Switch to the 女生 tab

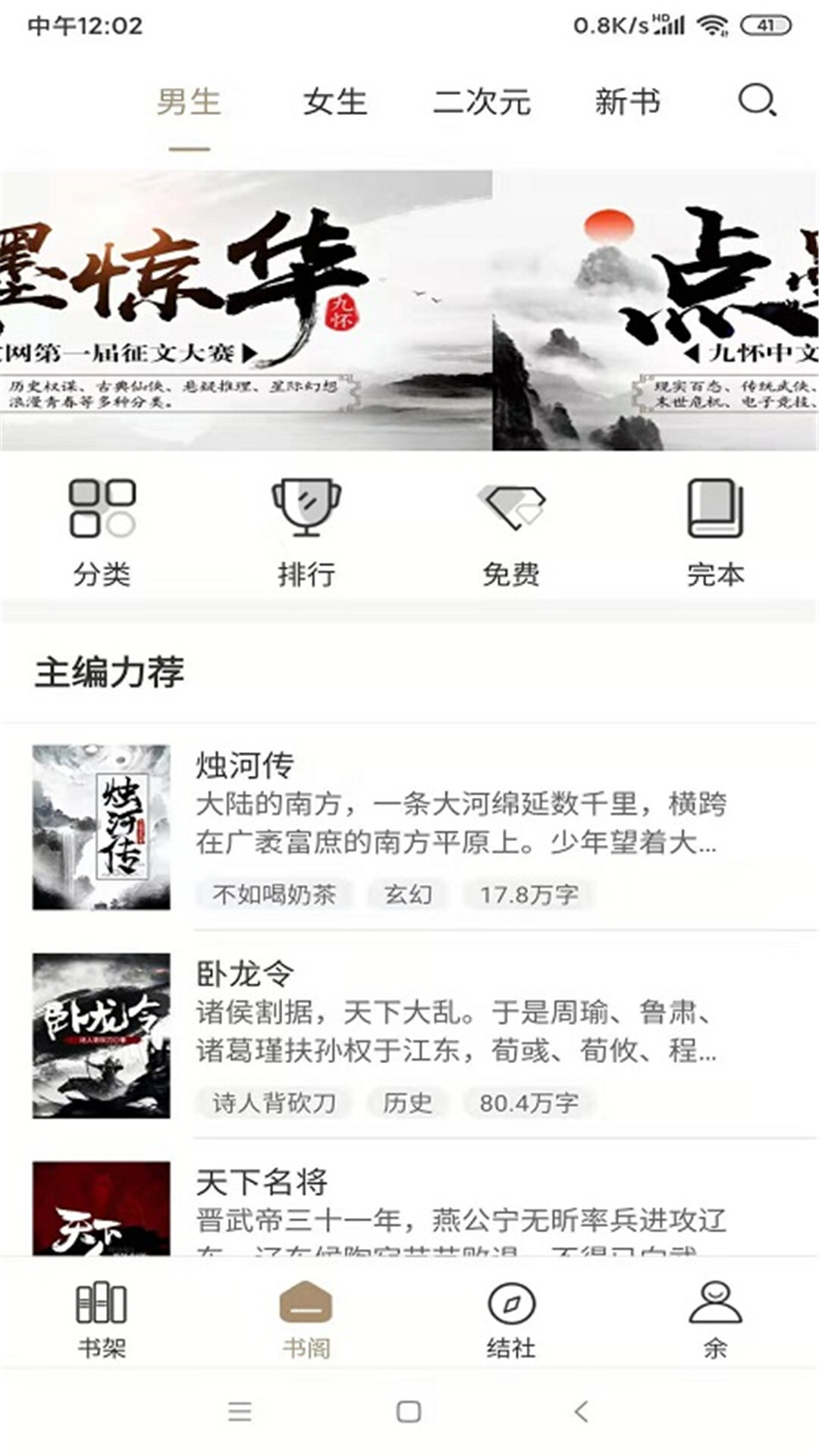(335, 102)
